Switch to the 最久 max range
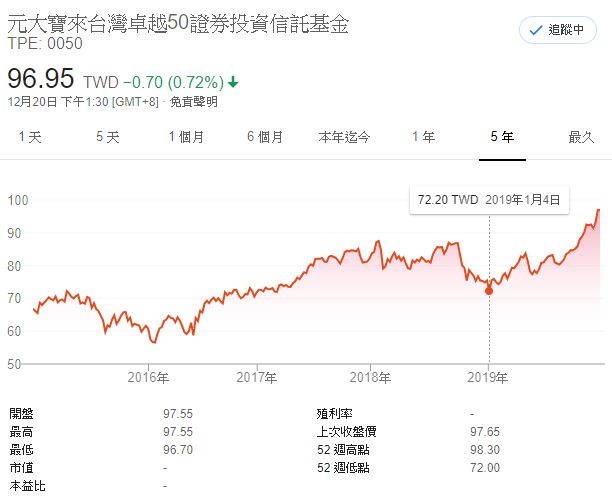This screenshot has height=502, width=612. [581, 136]
